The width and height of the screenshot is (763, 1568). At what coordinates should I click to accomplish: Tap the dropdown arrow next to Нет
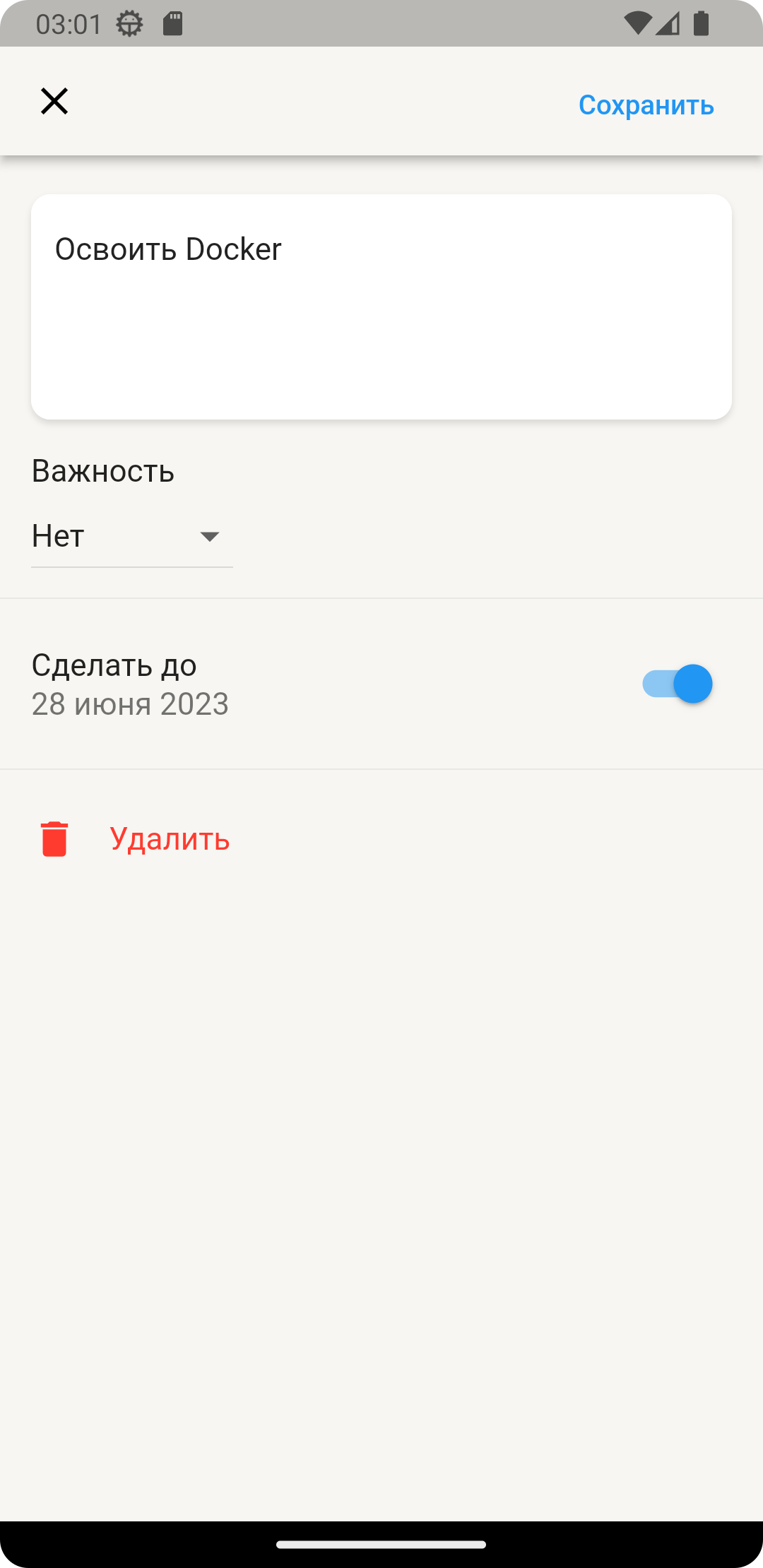tap(211, 537)
